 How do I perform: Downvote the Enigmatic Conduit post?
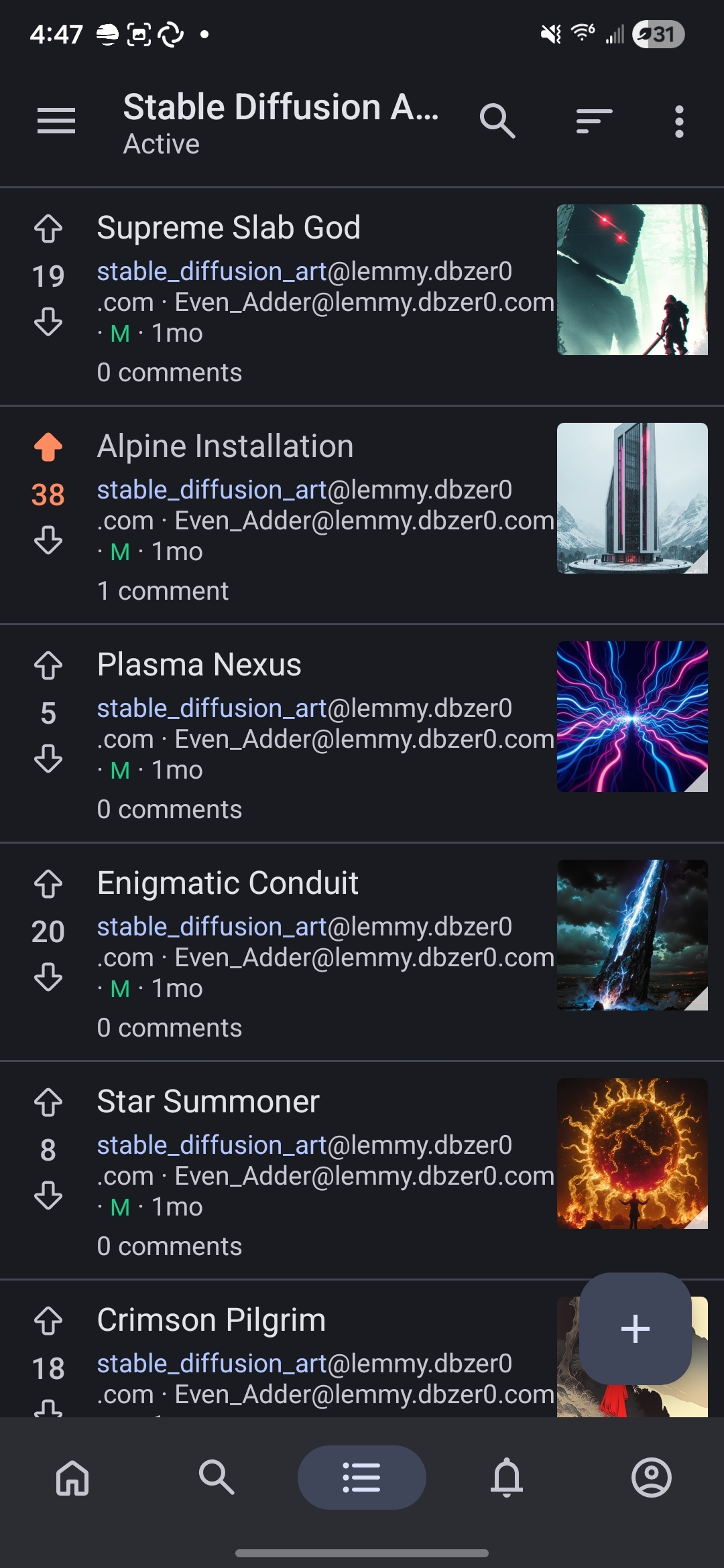pyautogui.click(x=48, y=977)
